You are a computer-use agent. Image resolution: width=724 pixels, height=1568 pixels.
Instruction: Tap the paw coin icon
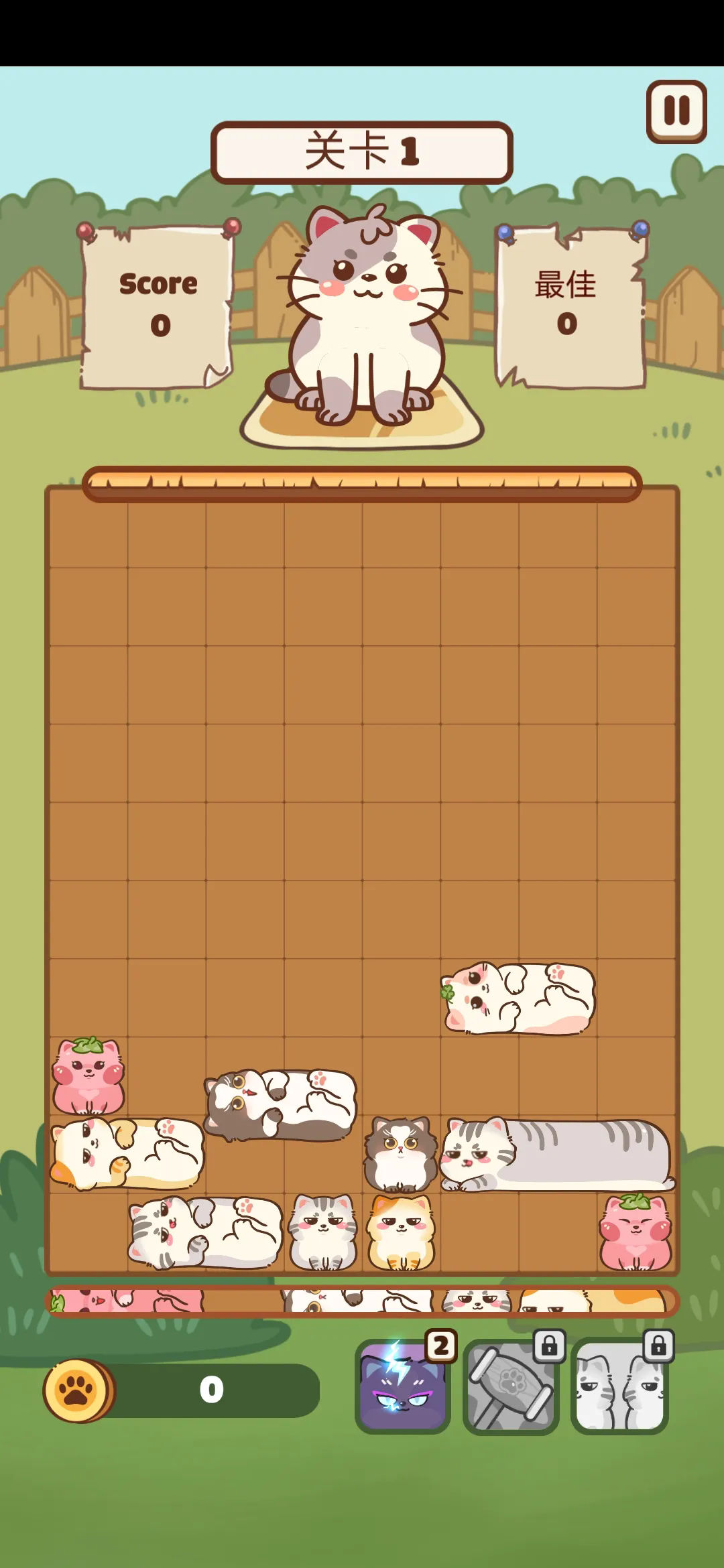78,1390
